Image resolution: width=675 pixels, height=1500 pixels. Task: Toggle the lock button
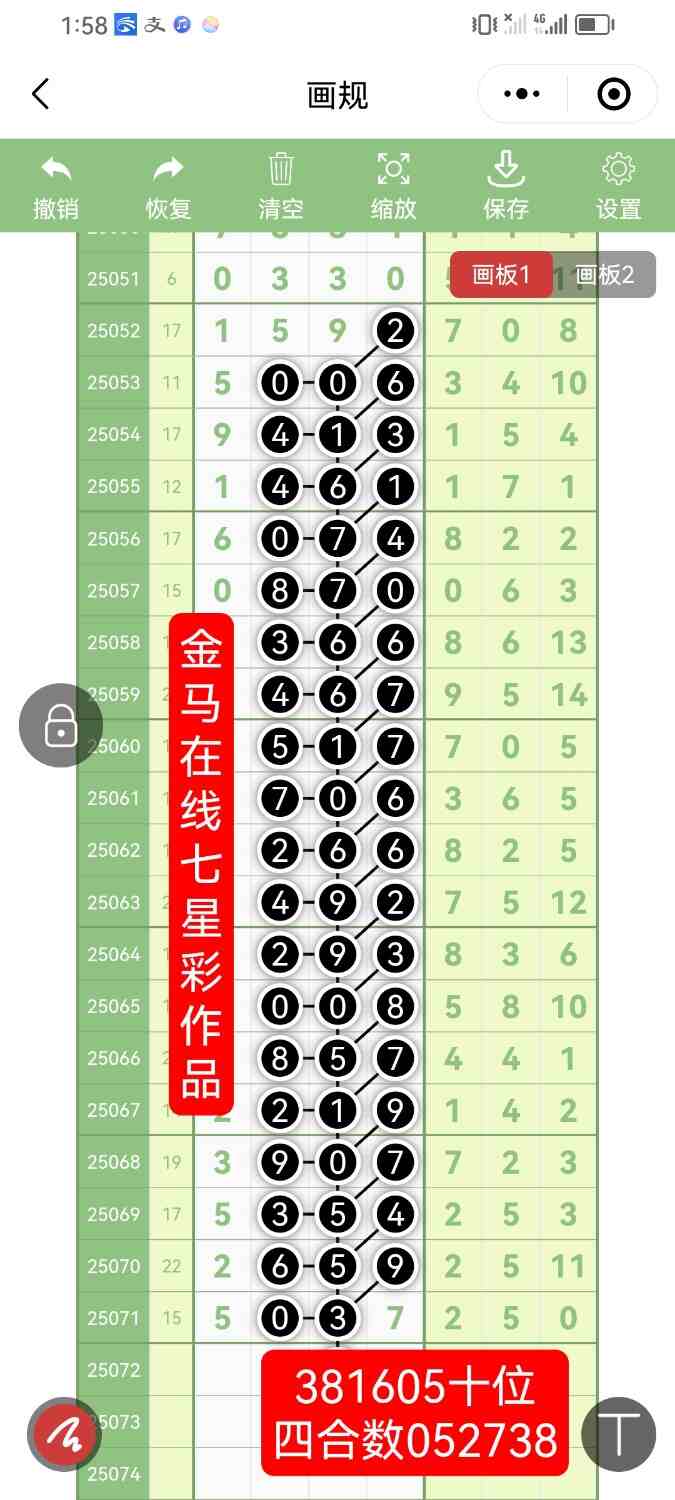[x=61, y=726]
